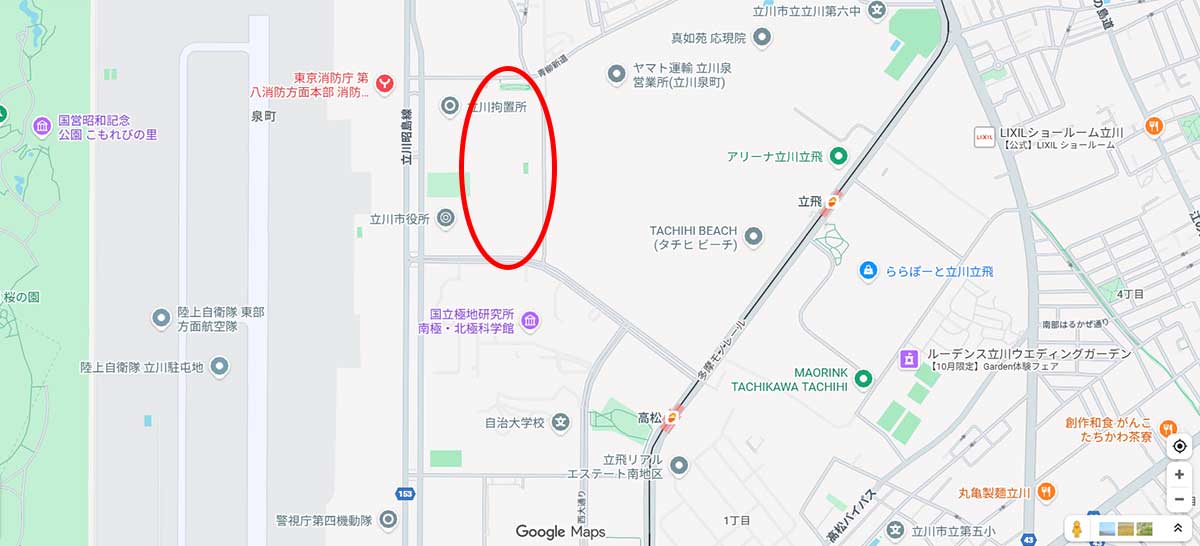This screenshot has width=1200, height=546.
Task: Open 国立極地研究所 museum marker
Action: click(530, 320)
